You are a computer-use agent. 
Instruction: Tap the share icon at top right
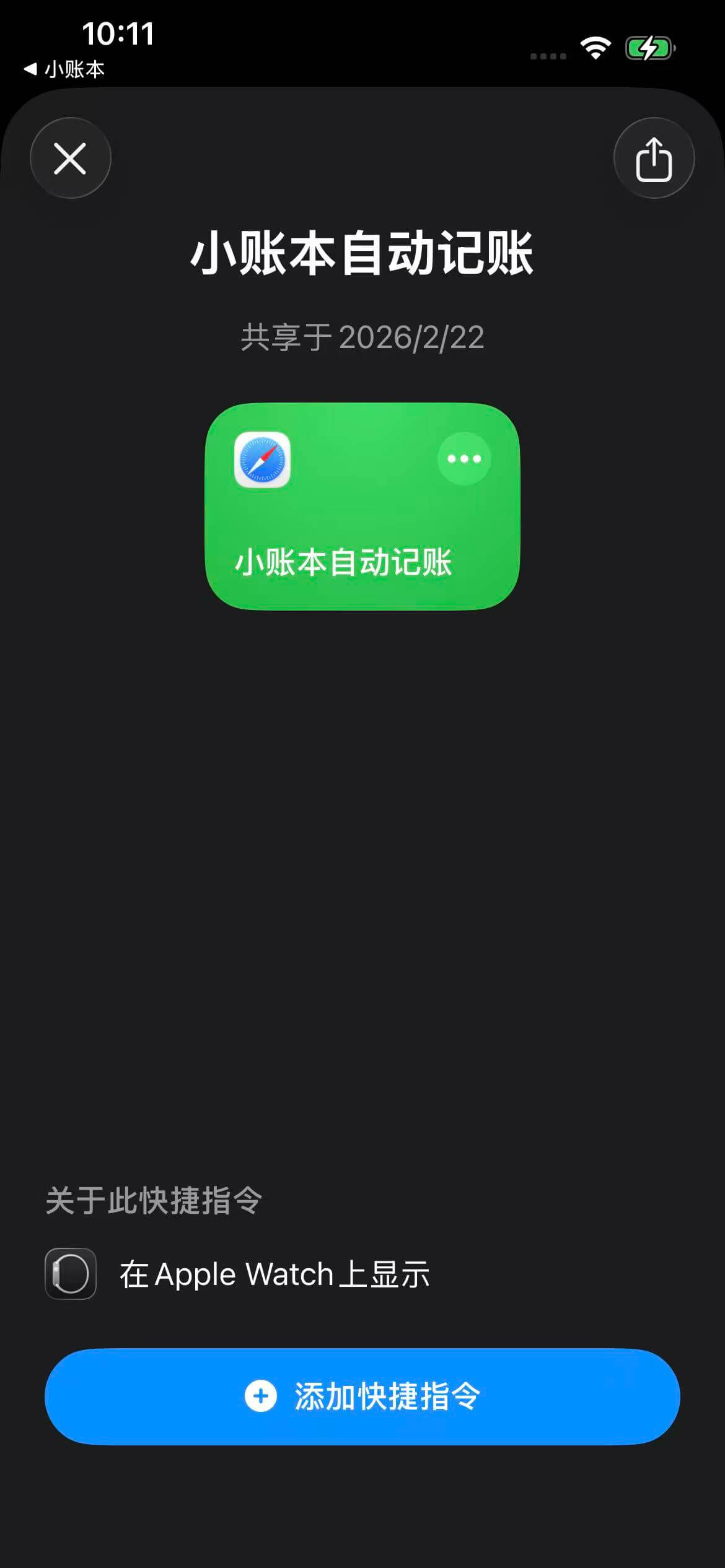(654, 158)
